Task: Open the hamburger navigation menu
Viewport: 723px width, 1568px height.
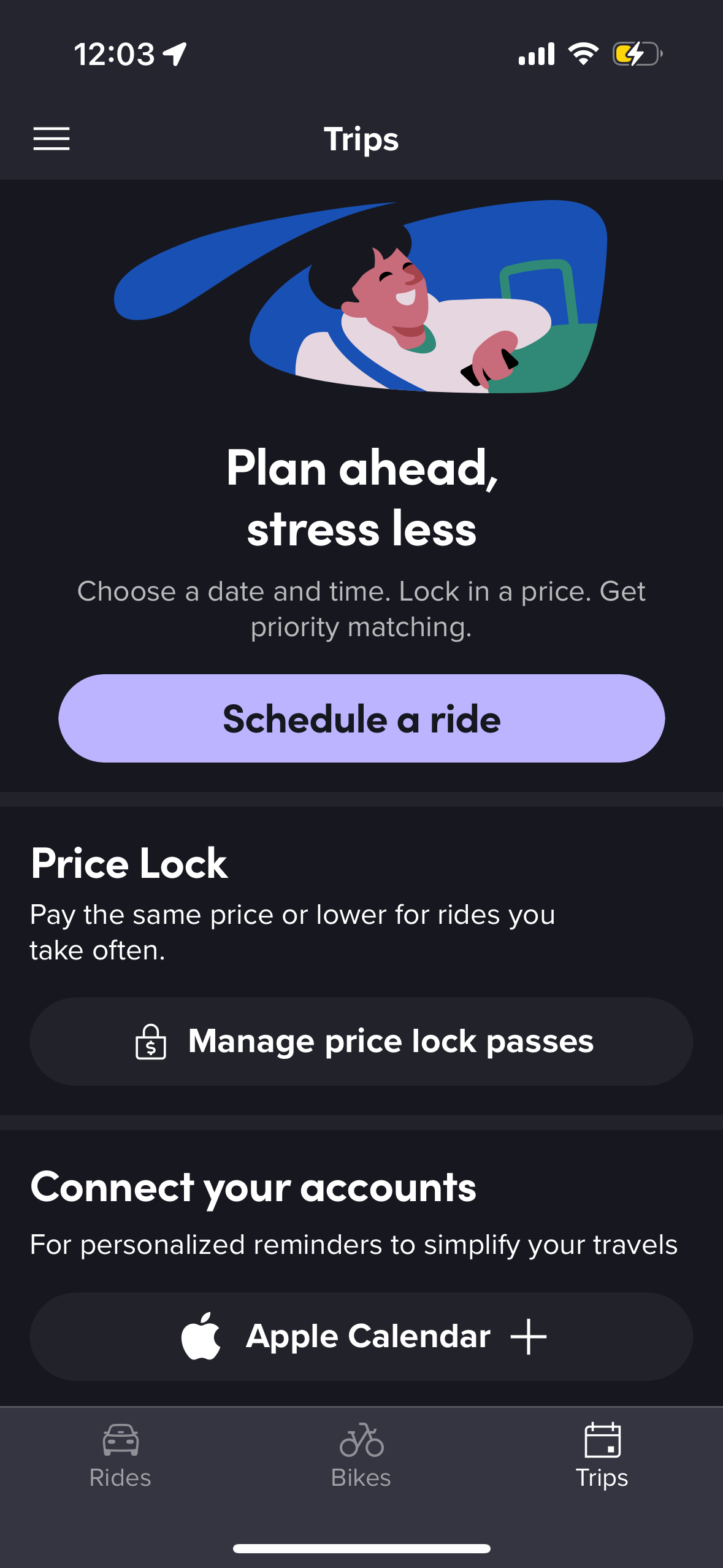Action: [52, 139]
